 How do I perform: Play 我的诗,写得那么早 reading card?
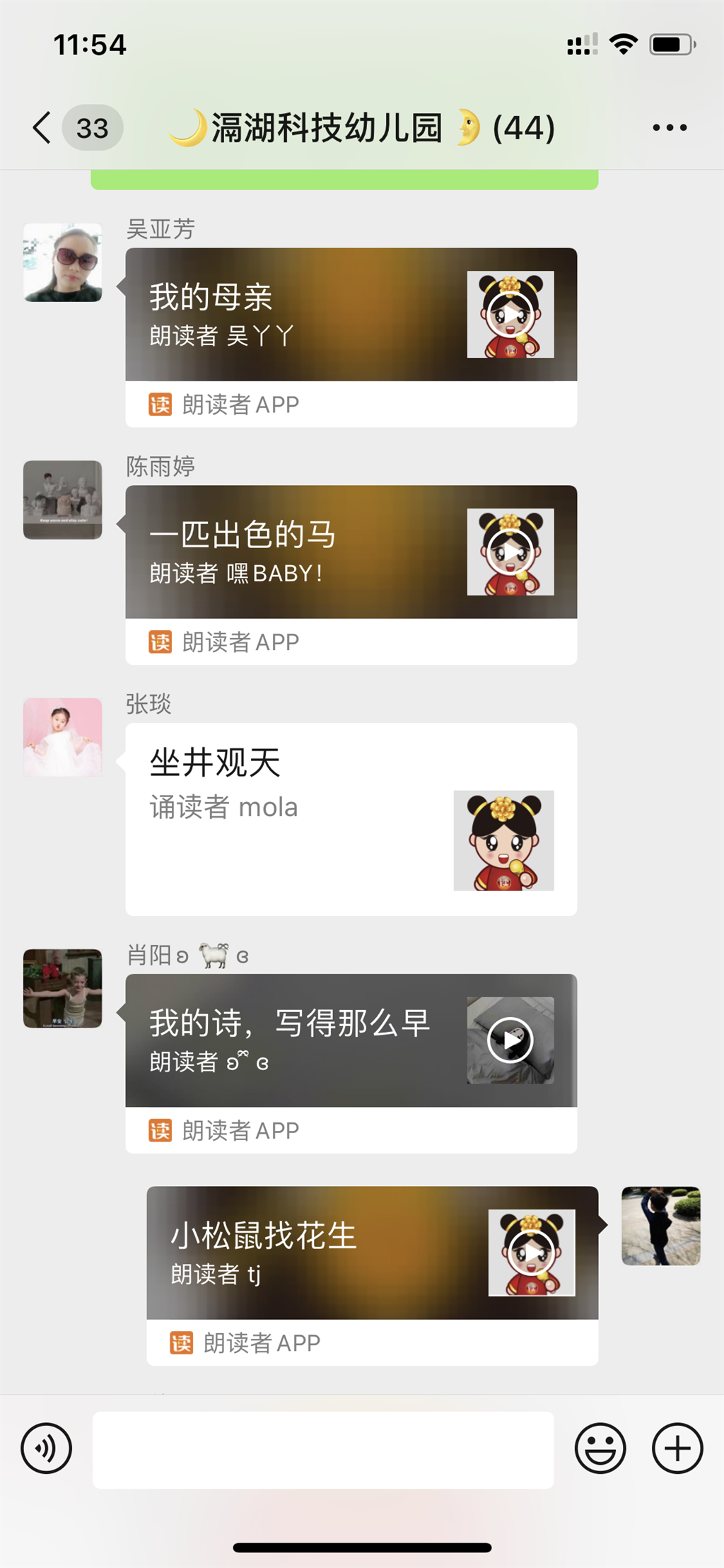(x=510, y=1040)
